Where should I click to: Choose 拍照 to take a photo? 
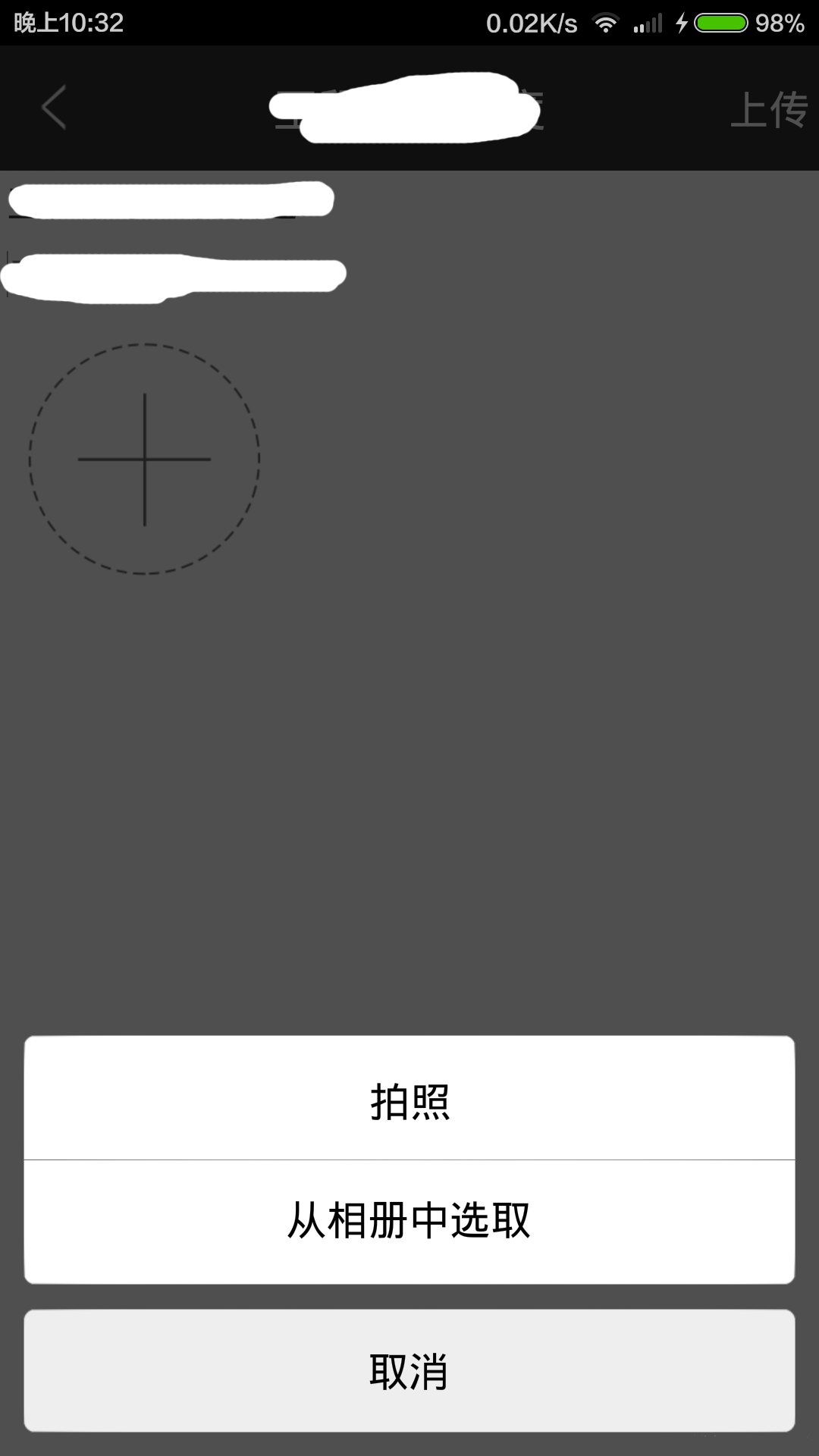pyautogui.click(x=409, y=1100)
